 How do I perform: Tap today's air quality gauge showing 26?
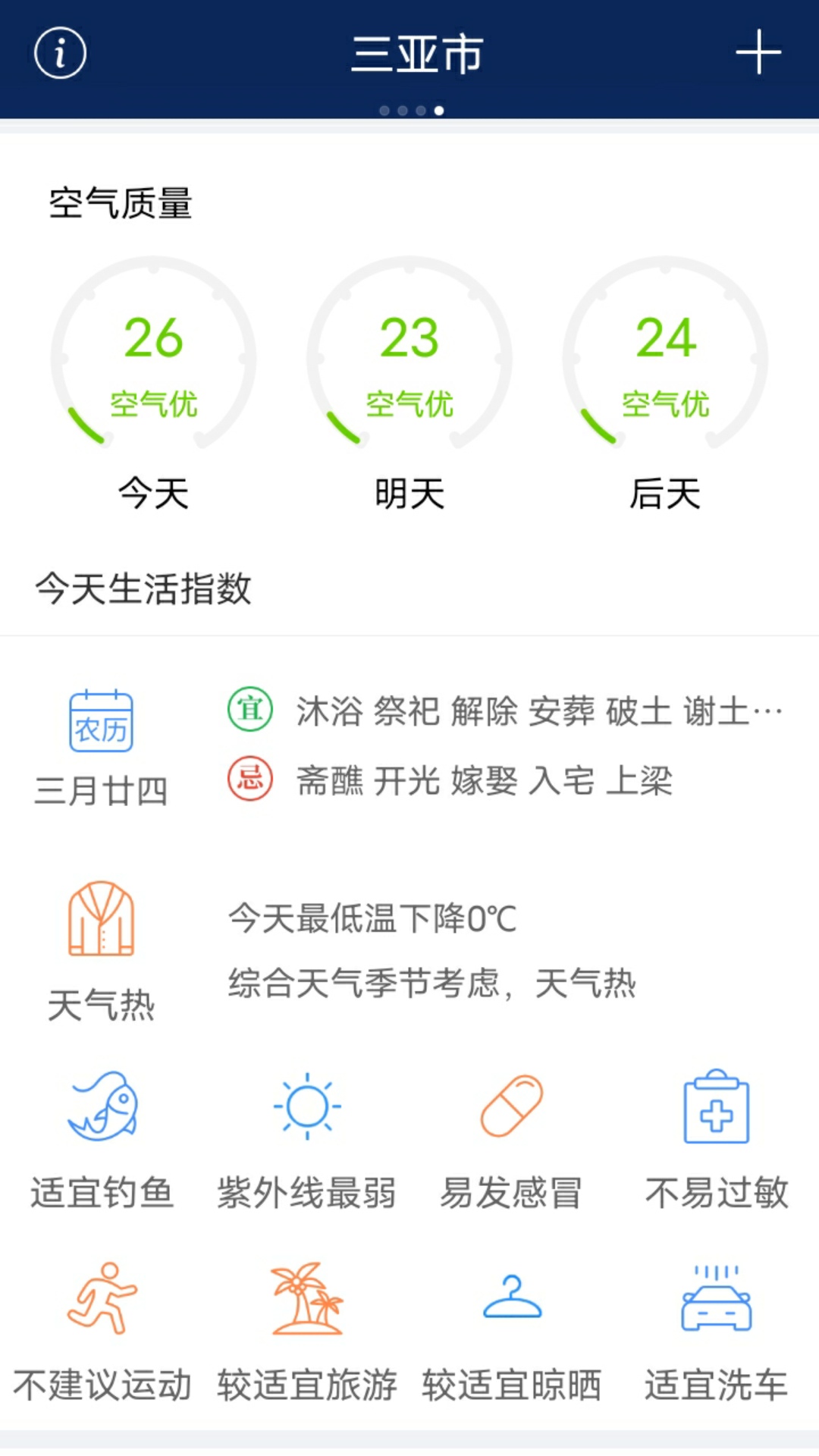tap(153, 356)
